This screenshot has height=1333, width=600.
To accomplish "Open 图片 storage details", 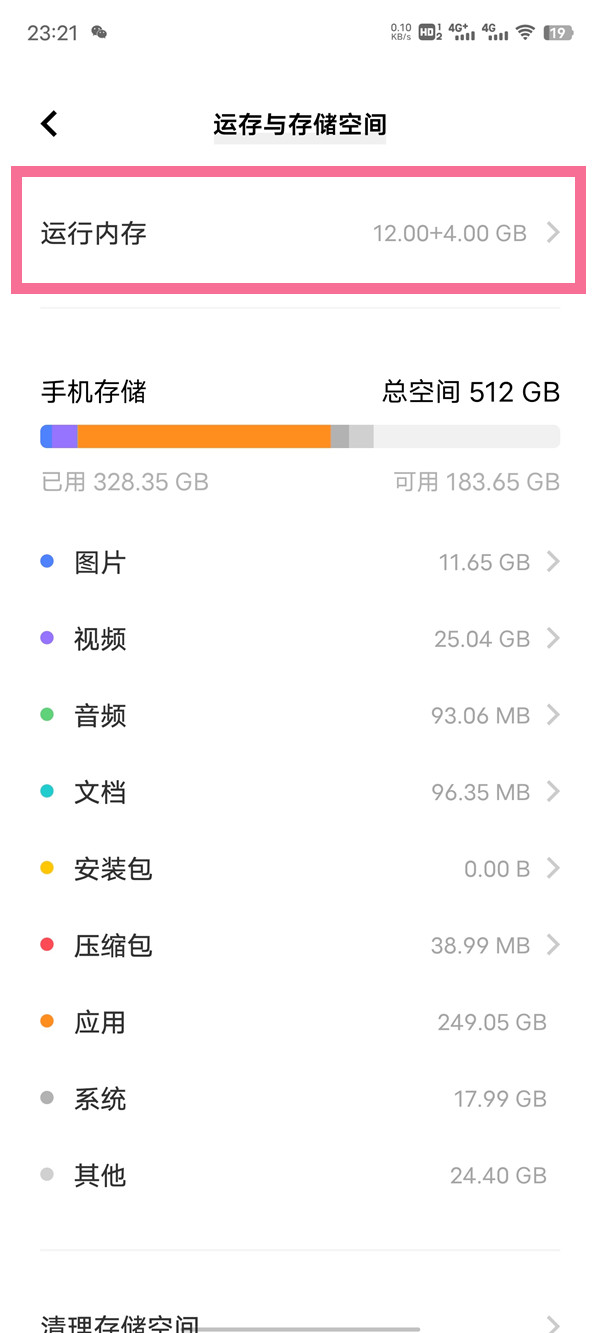I will click(300, 562).
